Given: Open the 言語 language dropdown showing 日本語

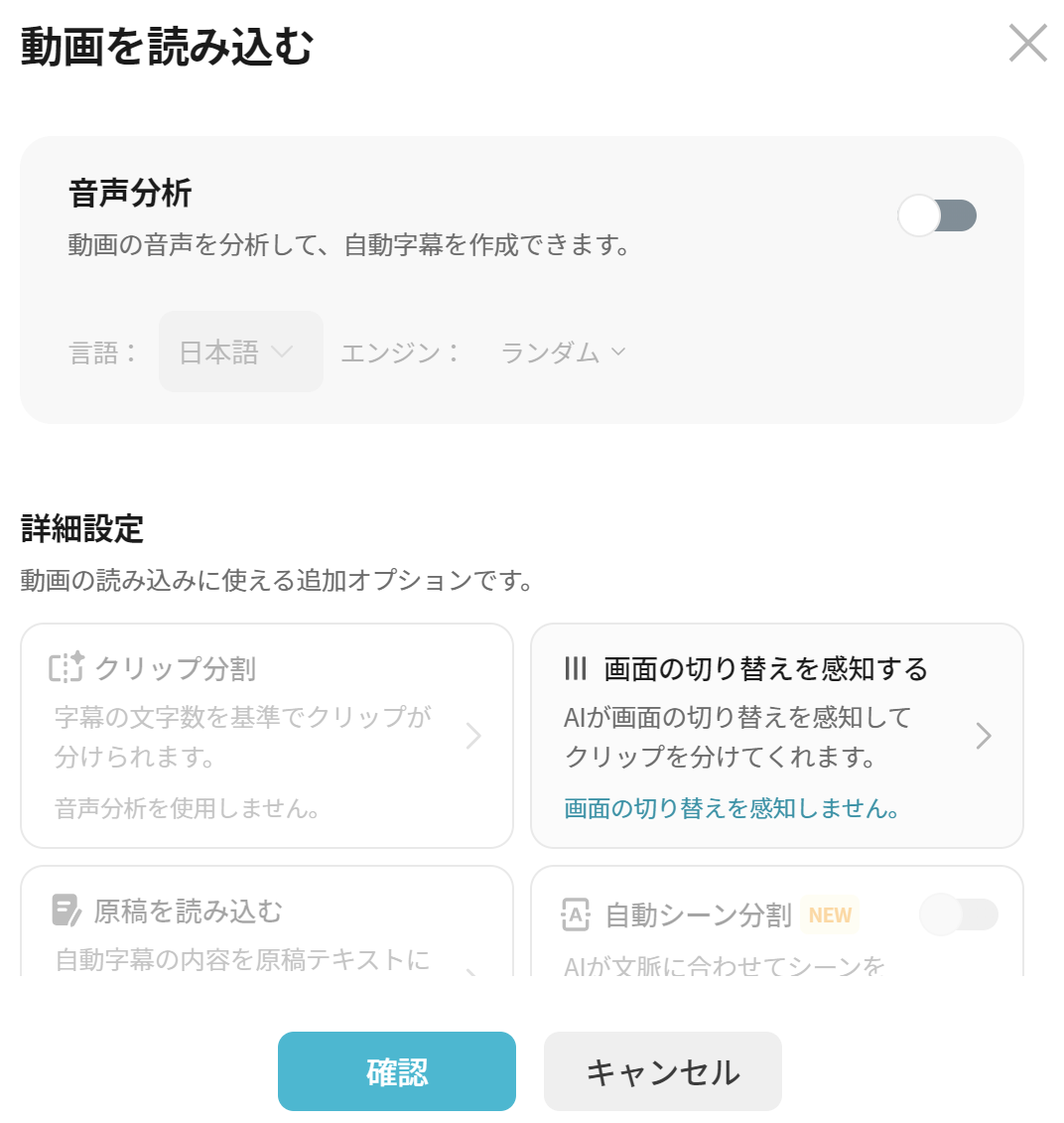Looking at the screenshot, I should pos(240,351).
